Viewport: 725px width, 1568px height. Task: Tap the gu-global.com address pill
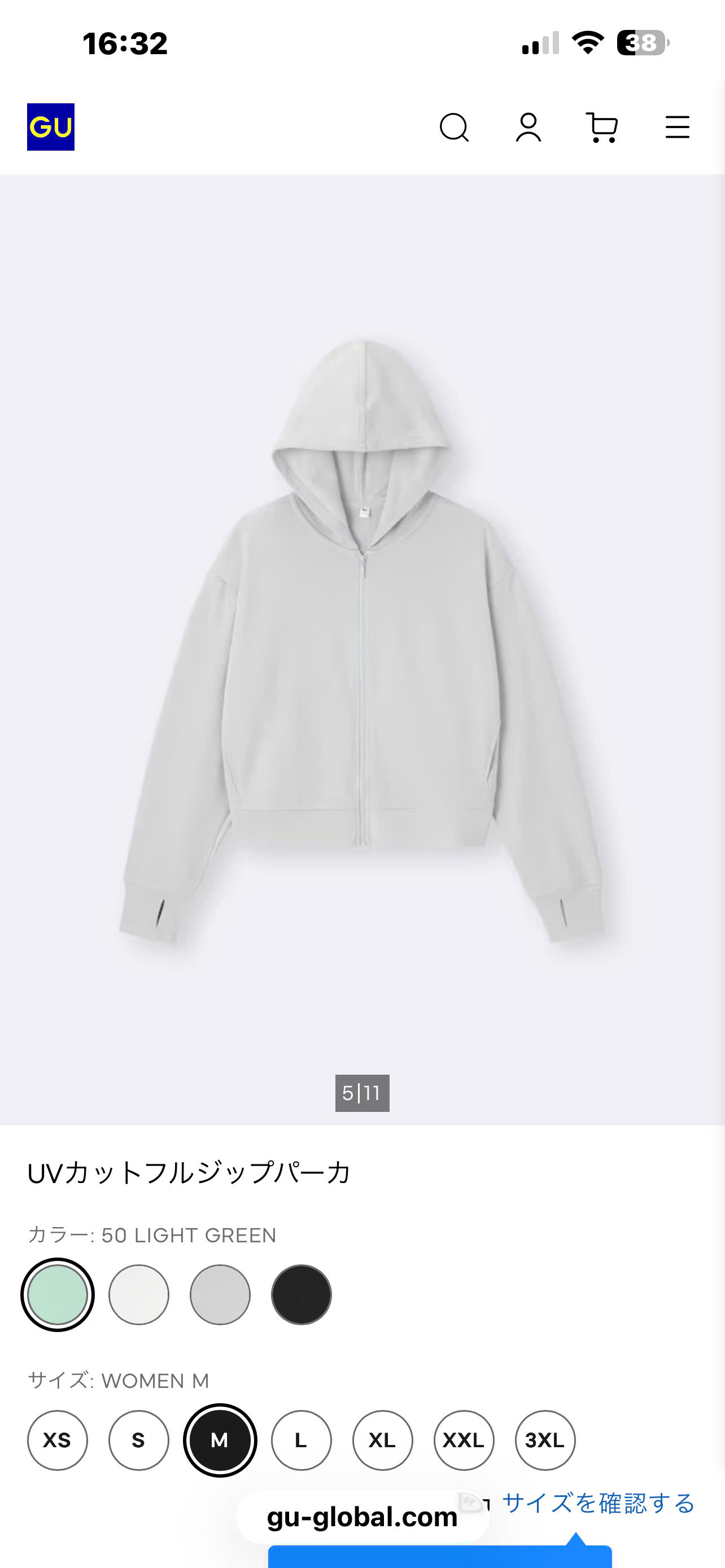coord(362,1517)
